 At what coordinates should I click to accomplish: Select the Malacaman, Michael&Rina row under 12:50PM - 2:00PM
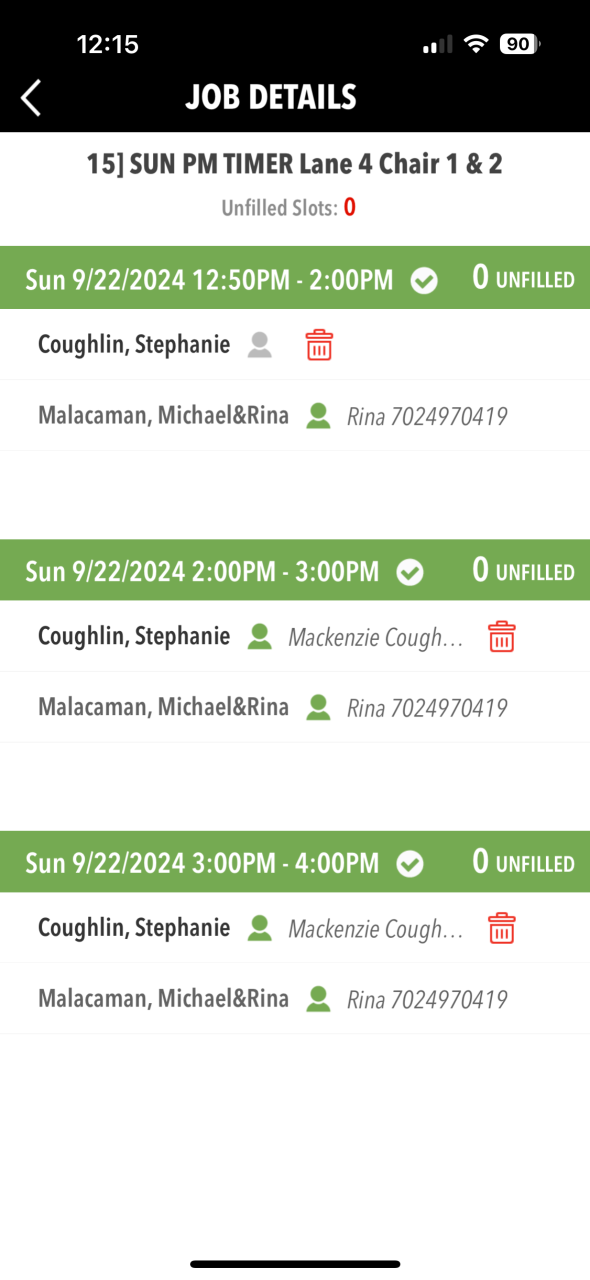click(x=295, y=416)
